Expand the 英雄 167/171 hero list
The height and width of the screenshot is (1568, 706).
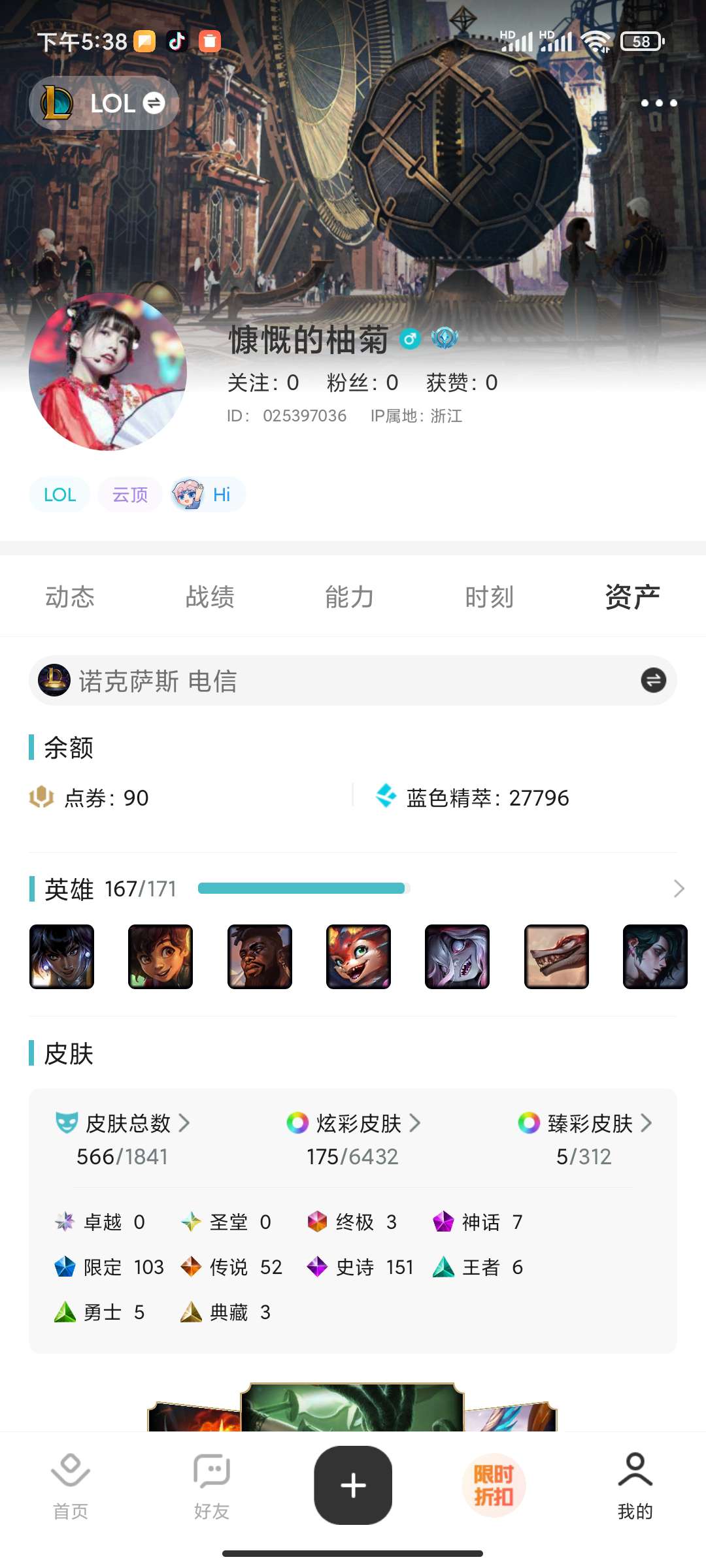pyautogui.click(x=679, y=889)
